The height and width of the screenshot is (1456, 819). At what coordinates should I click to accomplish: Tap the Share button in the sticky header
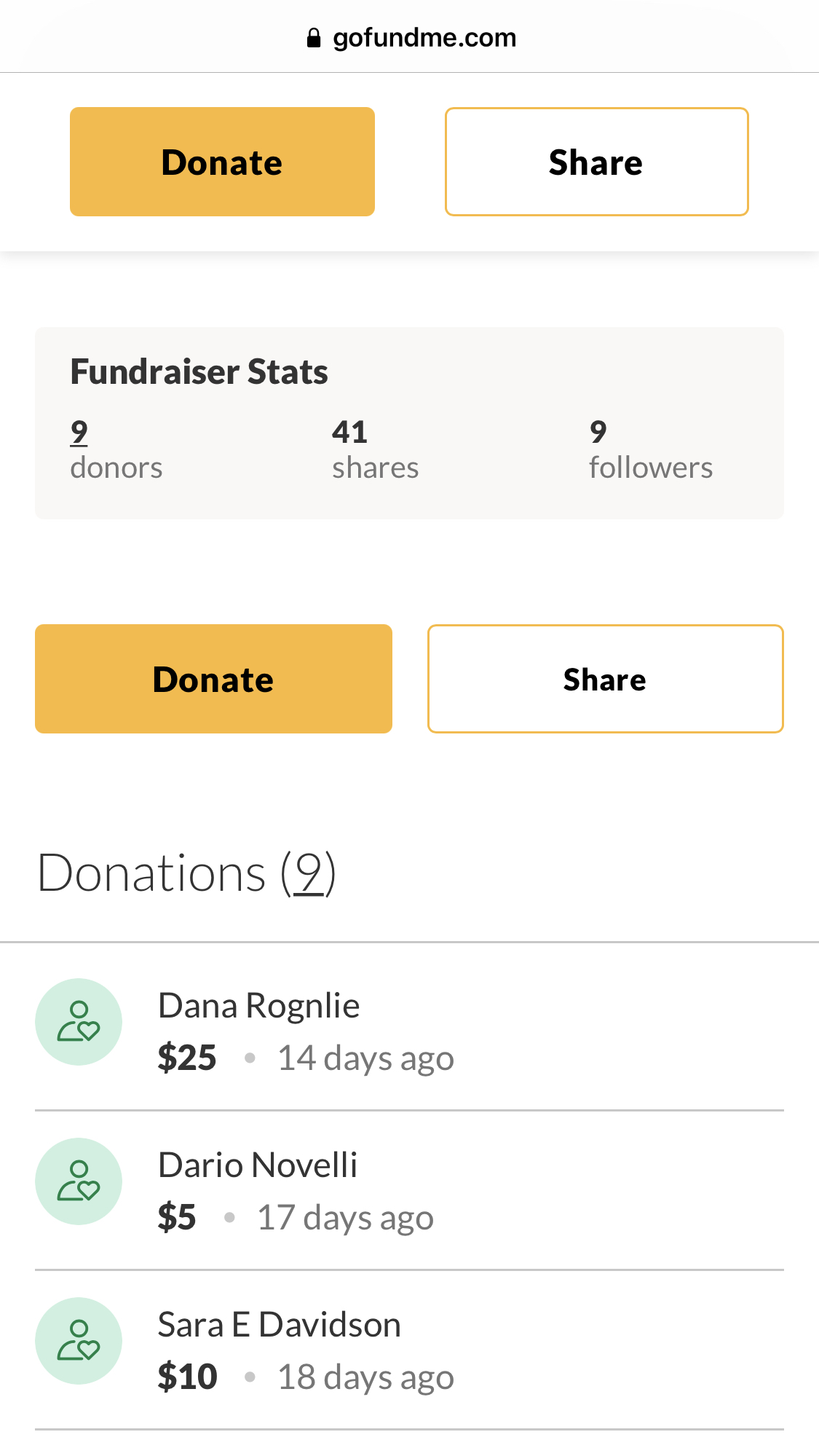click(596, 162)
